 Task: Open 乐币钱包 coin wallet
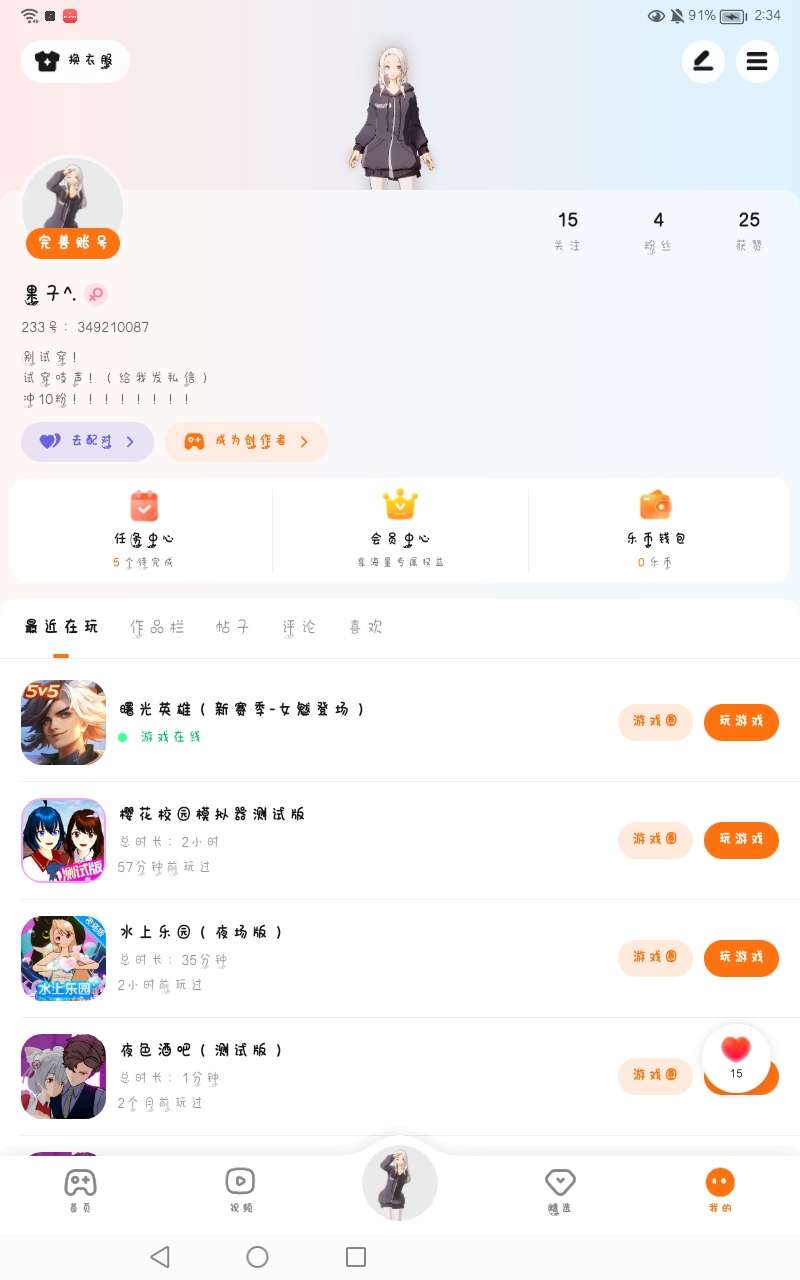(x=656, y=528)
